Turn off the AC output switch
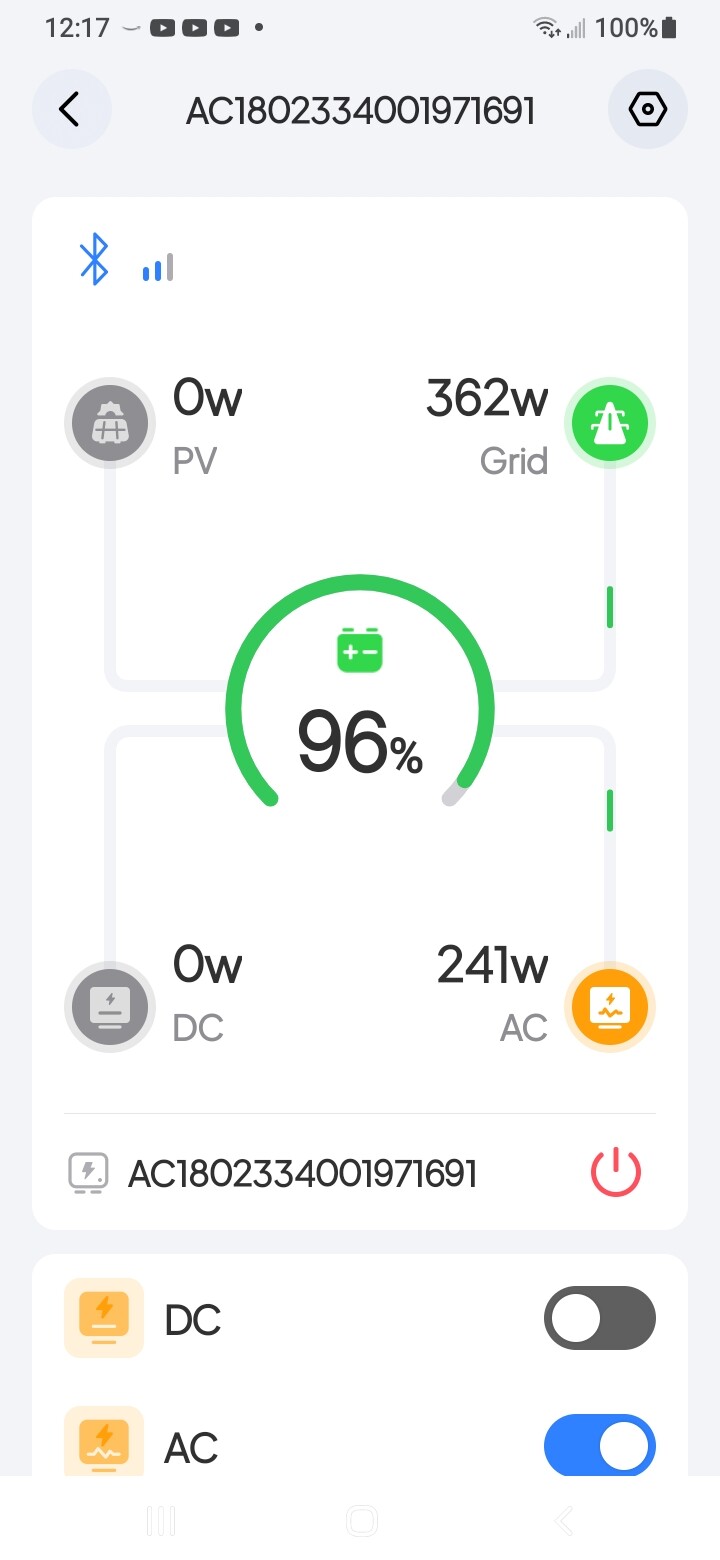This screenshot has width=720, height=1560. pos(600,1446)
